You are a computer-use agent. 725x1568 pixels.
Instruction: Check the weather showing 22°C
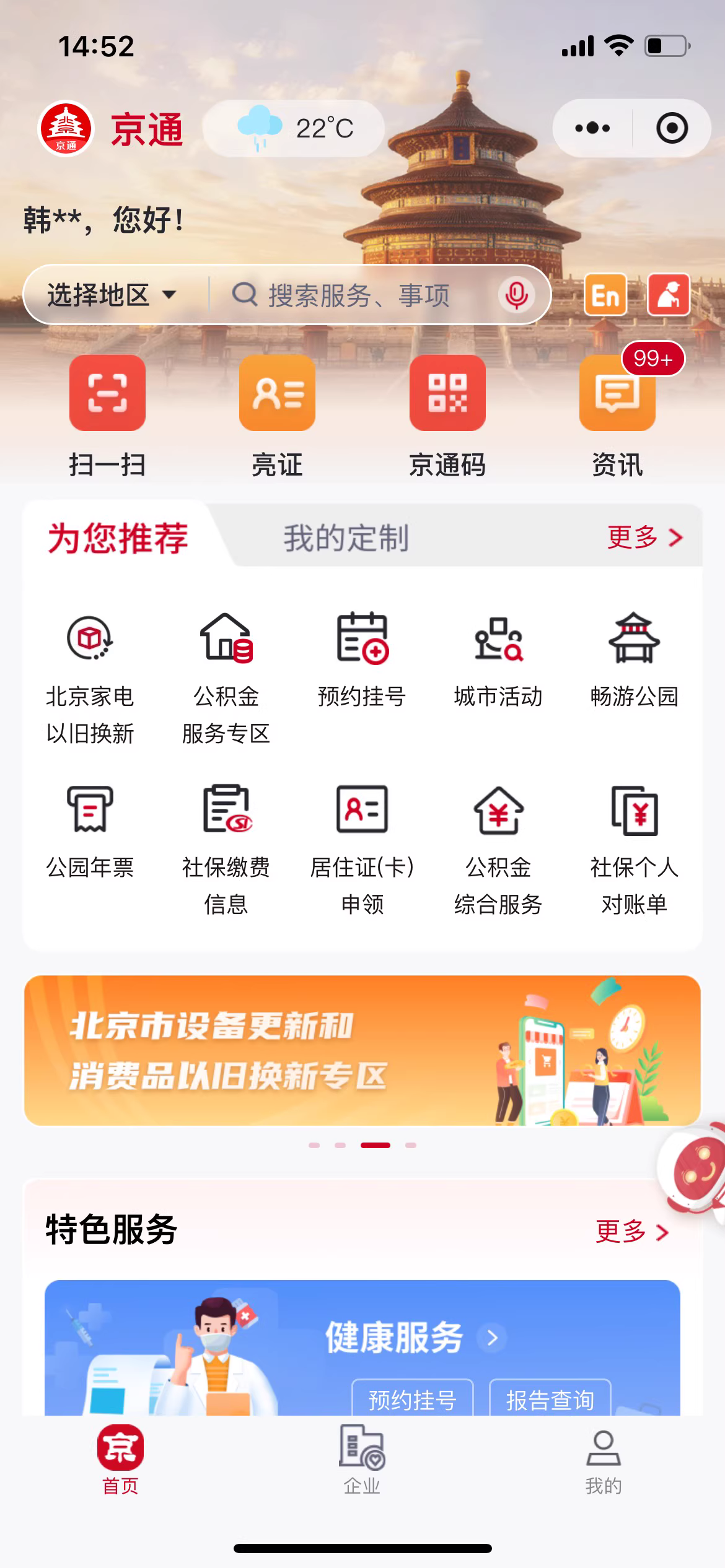[x=294, y=128]
